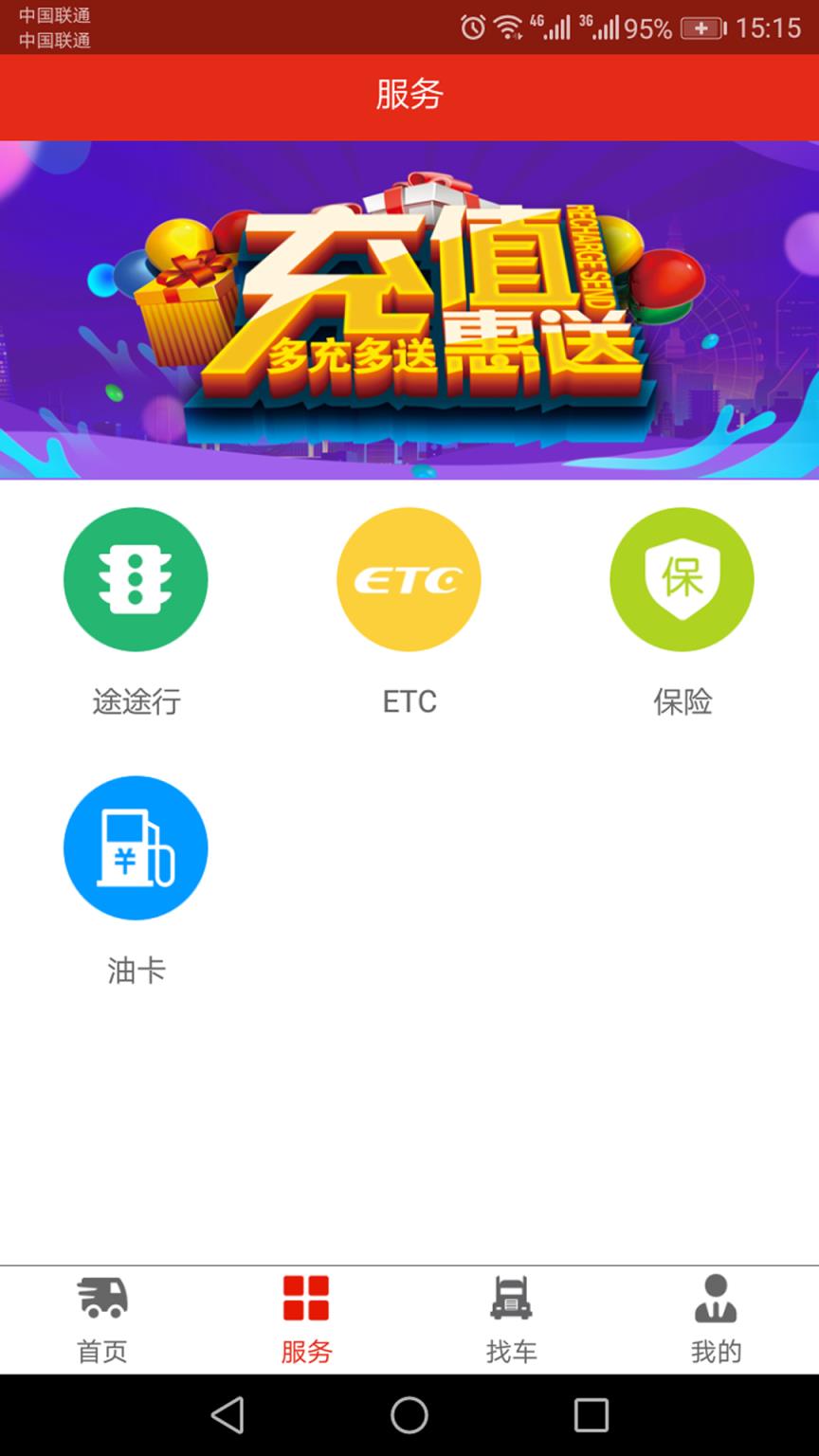Switch to the 首页 tab
The width and height of the screenshot is (819, 1456).
point(101,1319)
